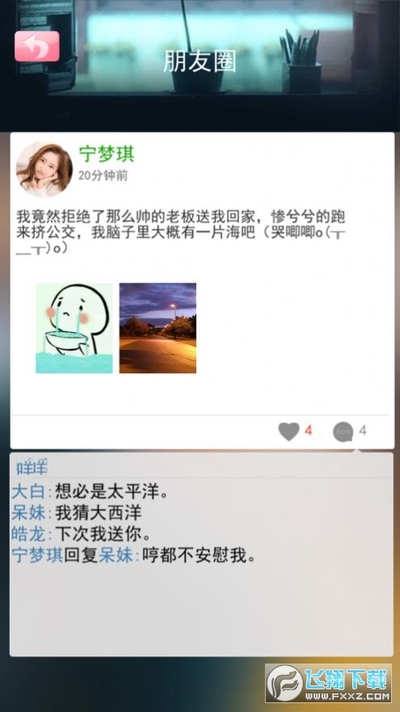Open 宁梦琪's profile avatar
Image resolution: width=400 pixels, height=712 pixels.
point(44,169)
